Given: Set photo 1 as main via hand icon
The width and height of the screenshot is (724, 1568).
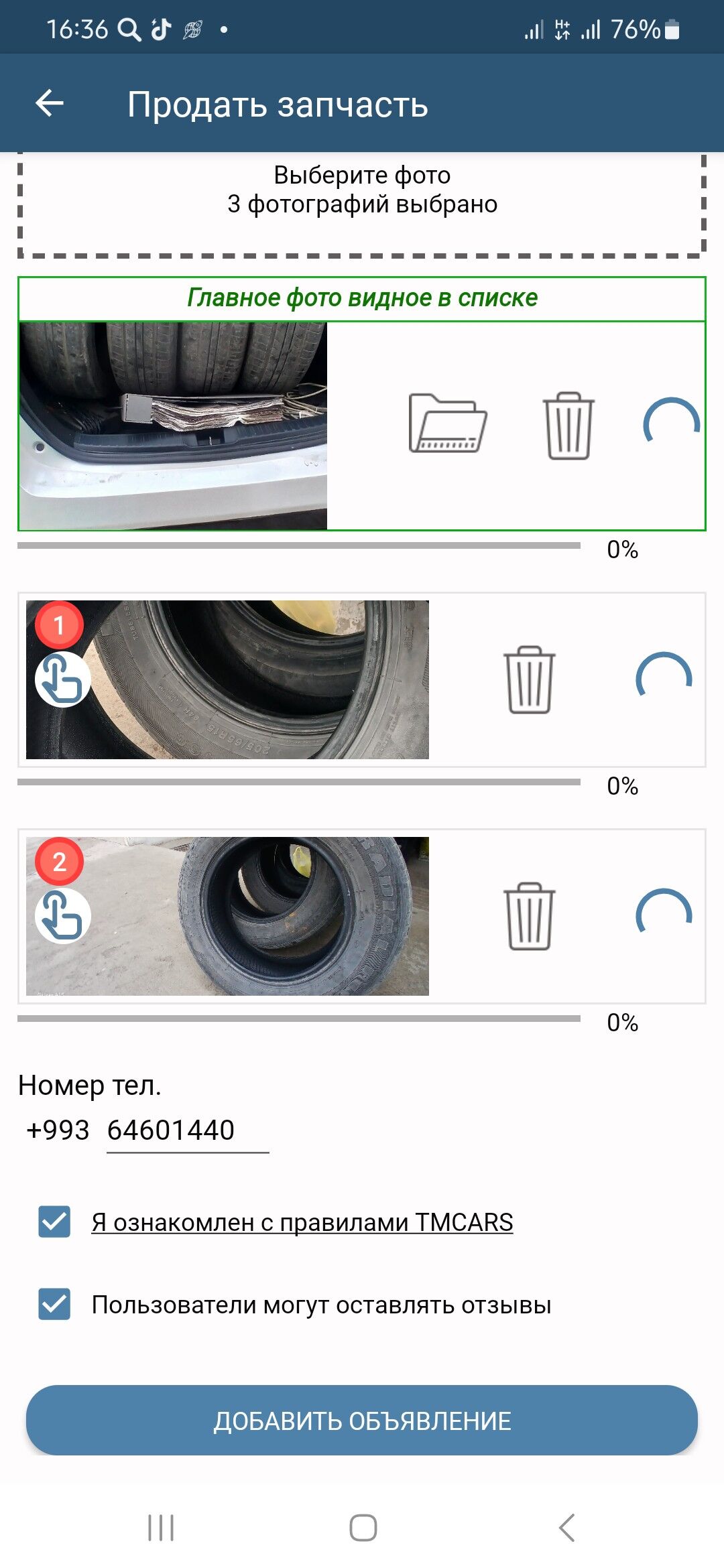Looking at the screenshot, I should (62, 679).
